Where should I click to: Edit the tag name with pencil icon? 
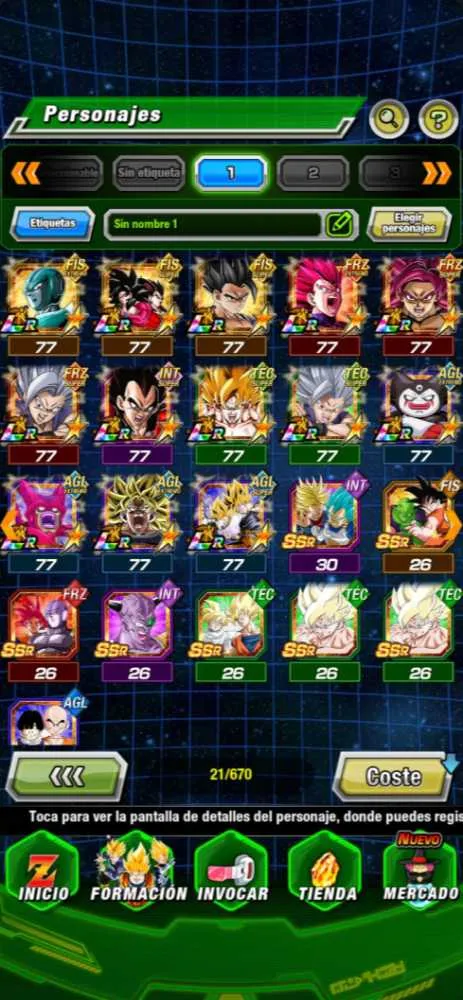click(339, 224)
